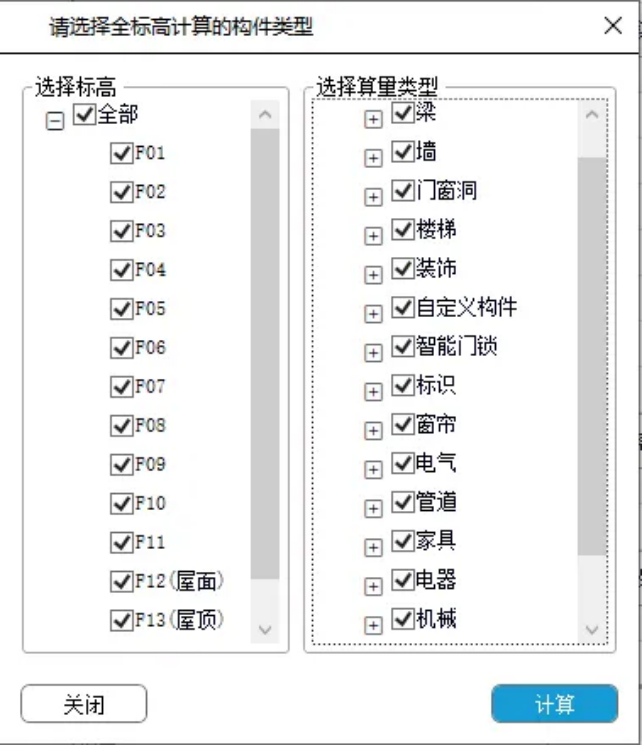Expand the 楼梯 node
Viewport: 642px width, 745px height.
(x=373, y=236)
